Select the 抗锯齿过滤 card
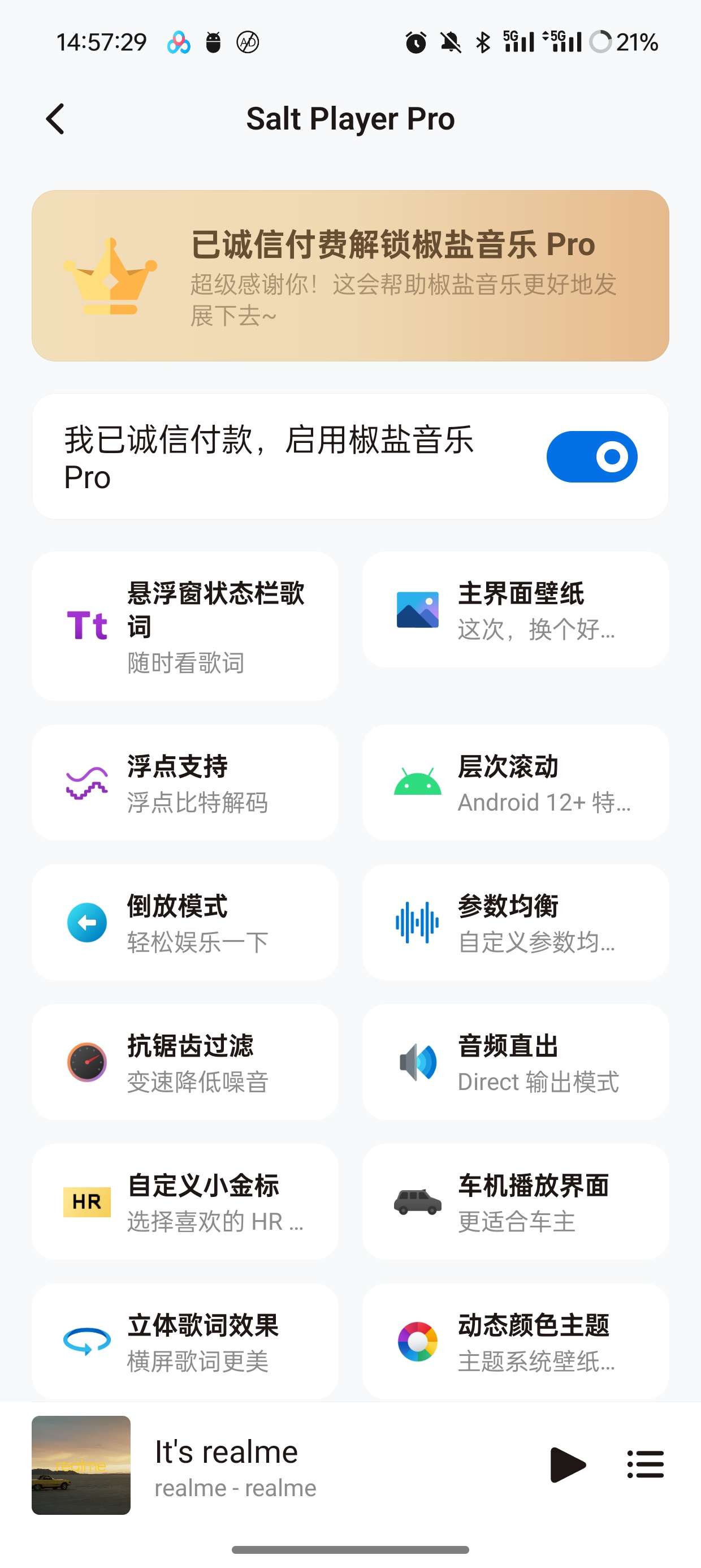The height and width of the screenshot is (1568, 701). [185, 1062]
